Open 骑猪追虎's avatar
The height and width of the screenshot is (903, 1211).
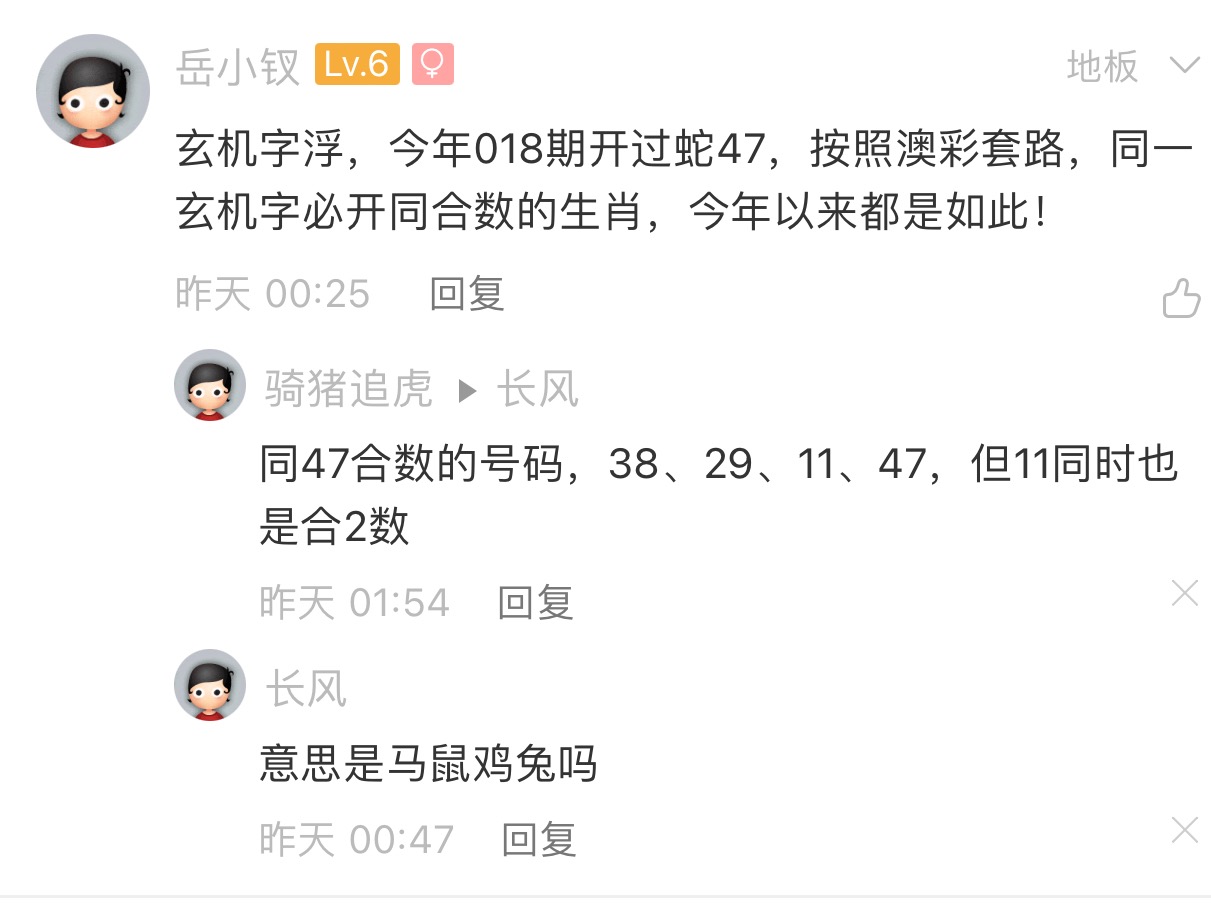click(x=210, y=385)
